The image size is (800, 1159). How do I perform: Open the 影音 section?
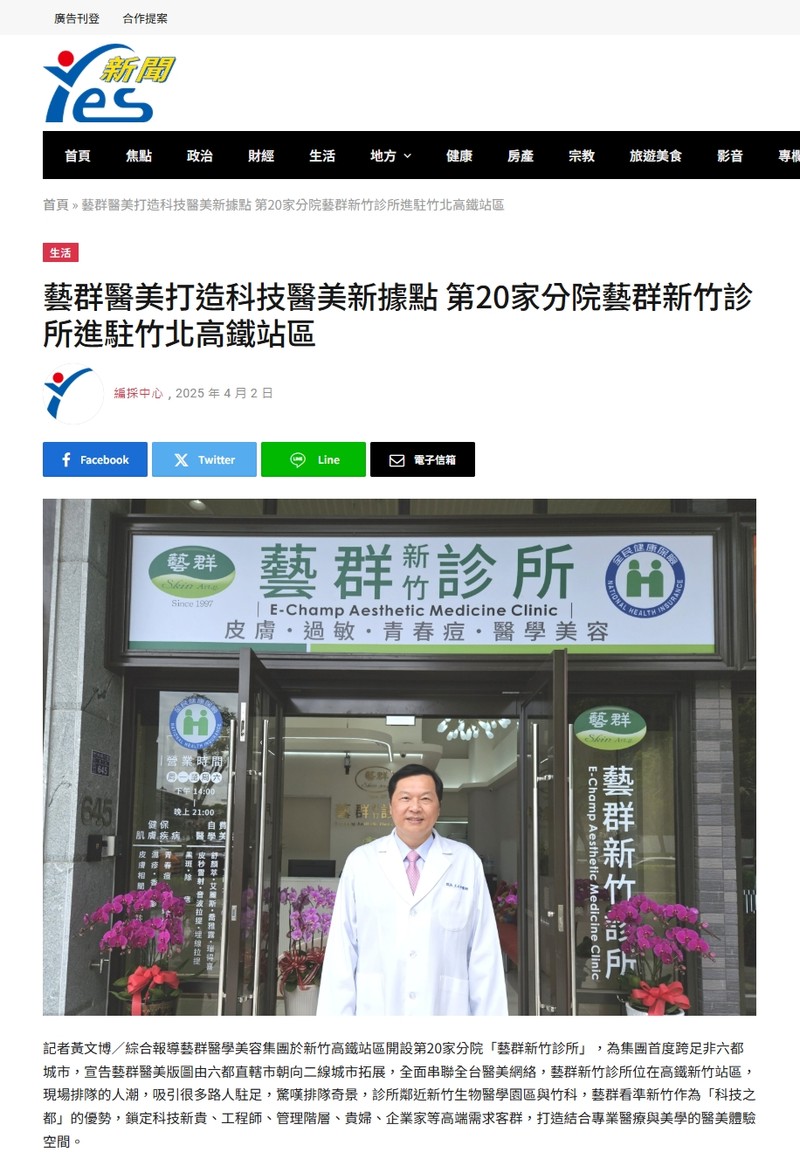[x=730, y=156]
